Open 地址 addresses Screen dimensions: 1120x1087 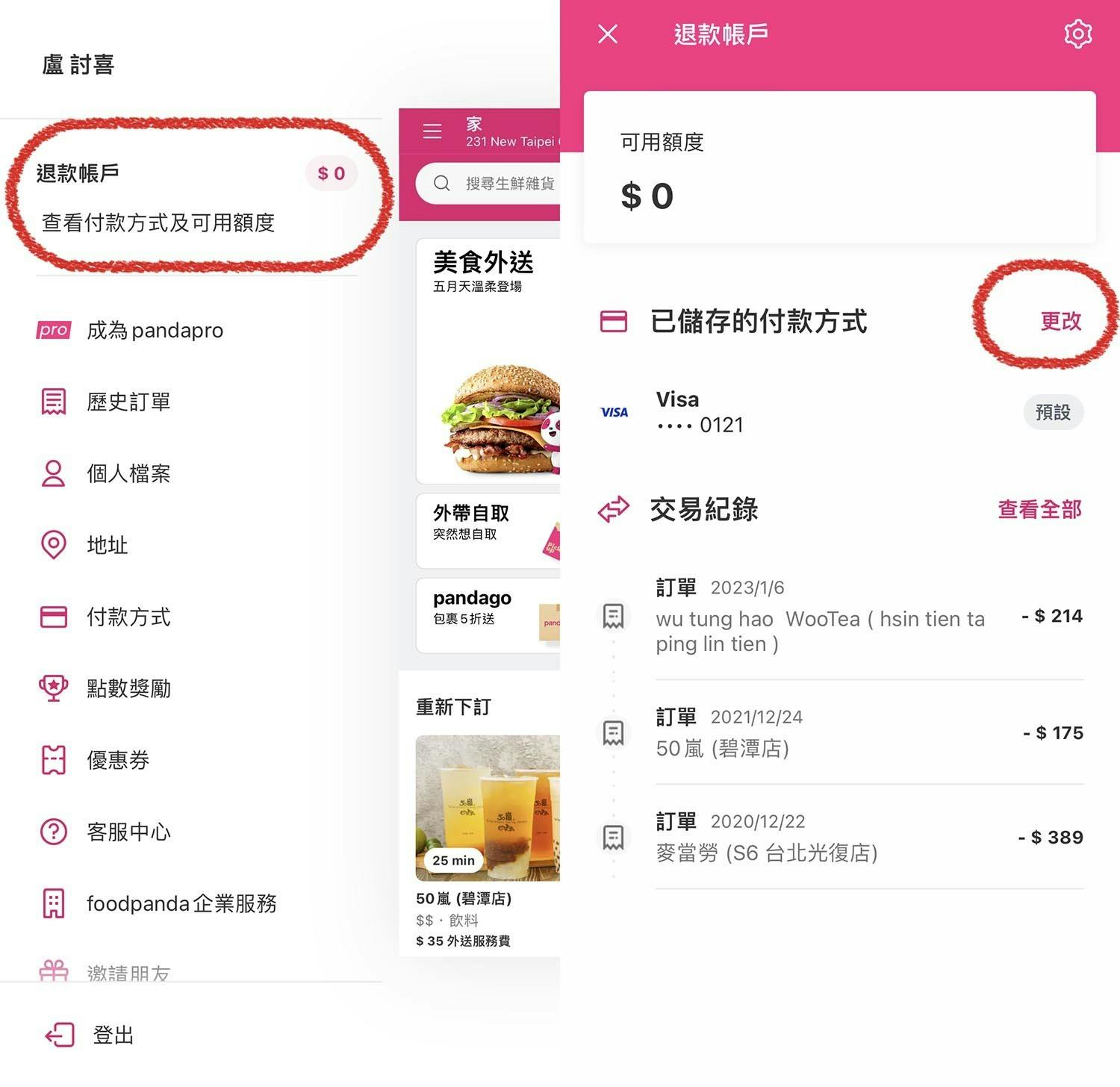(x=107, y=545)
